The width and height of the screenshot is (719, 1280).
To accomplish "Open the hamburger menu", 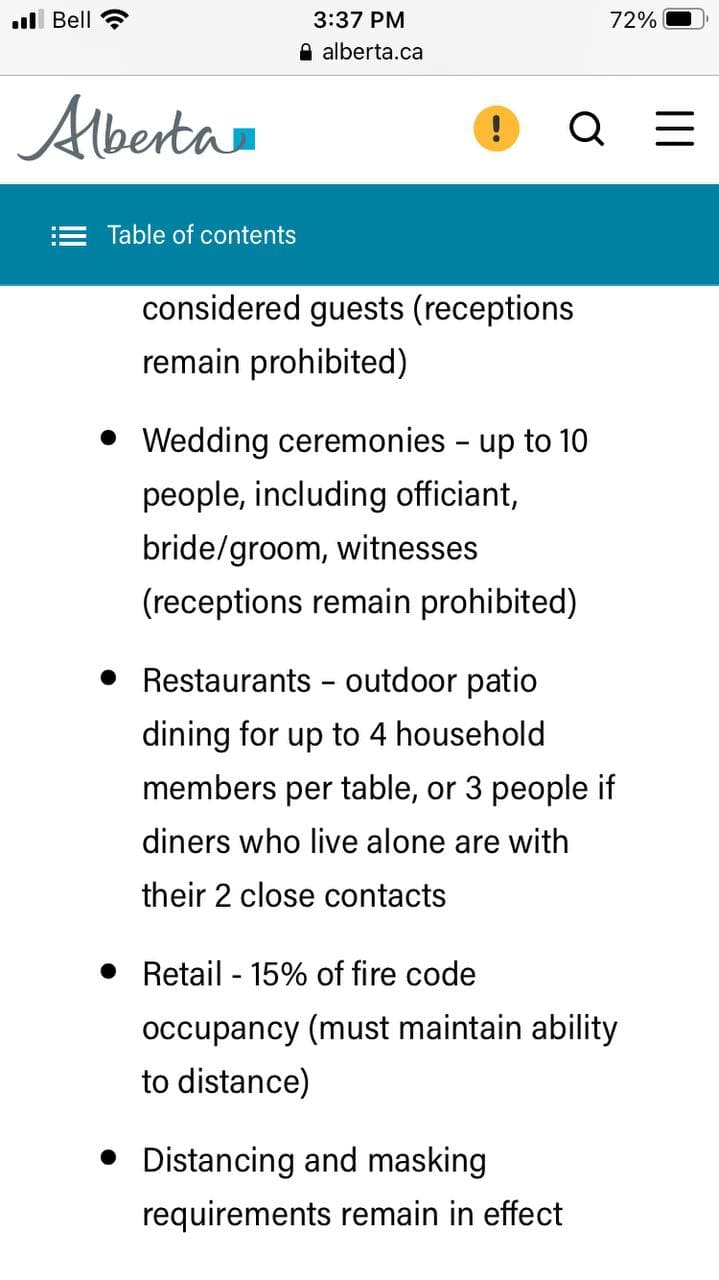I will (x=675, y=129).
